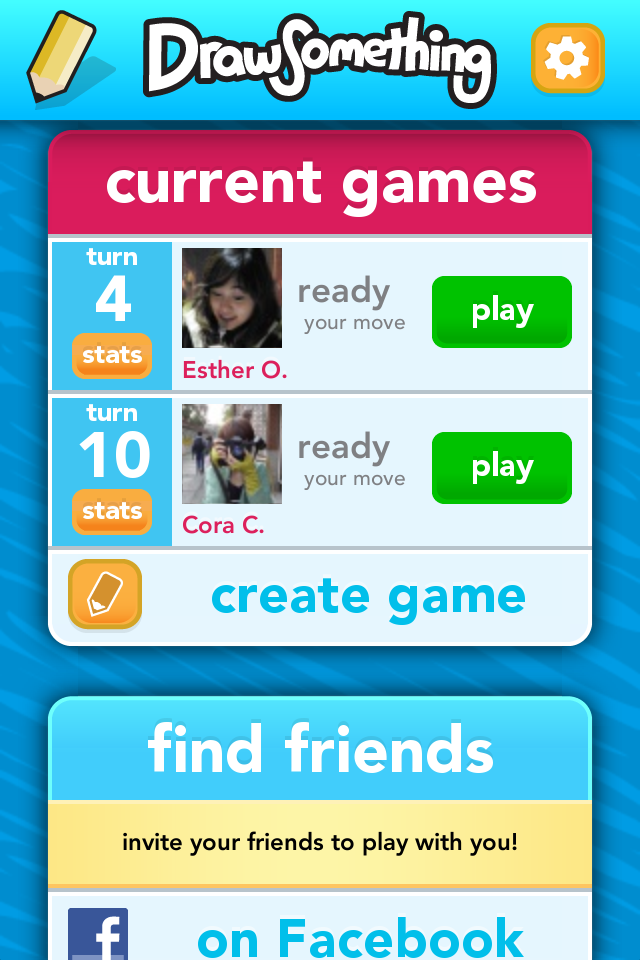This screenshot has width=640, height=960.
Task: Open the settings gear
Action: pyautogui.click(x=567, y=59)
